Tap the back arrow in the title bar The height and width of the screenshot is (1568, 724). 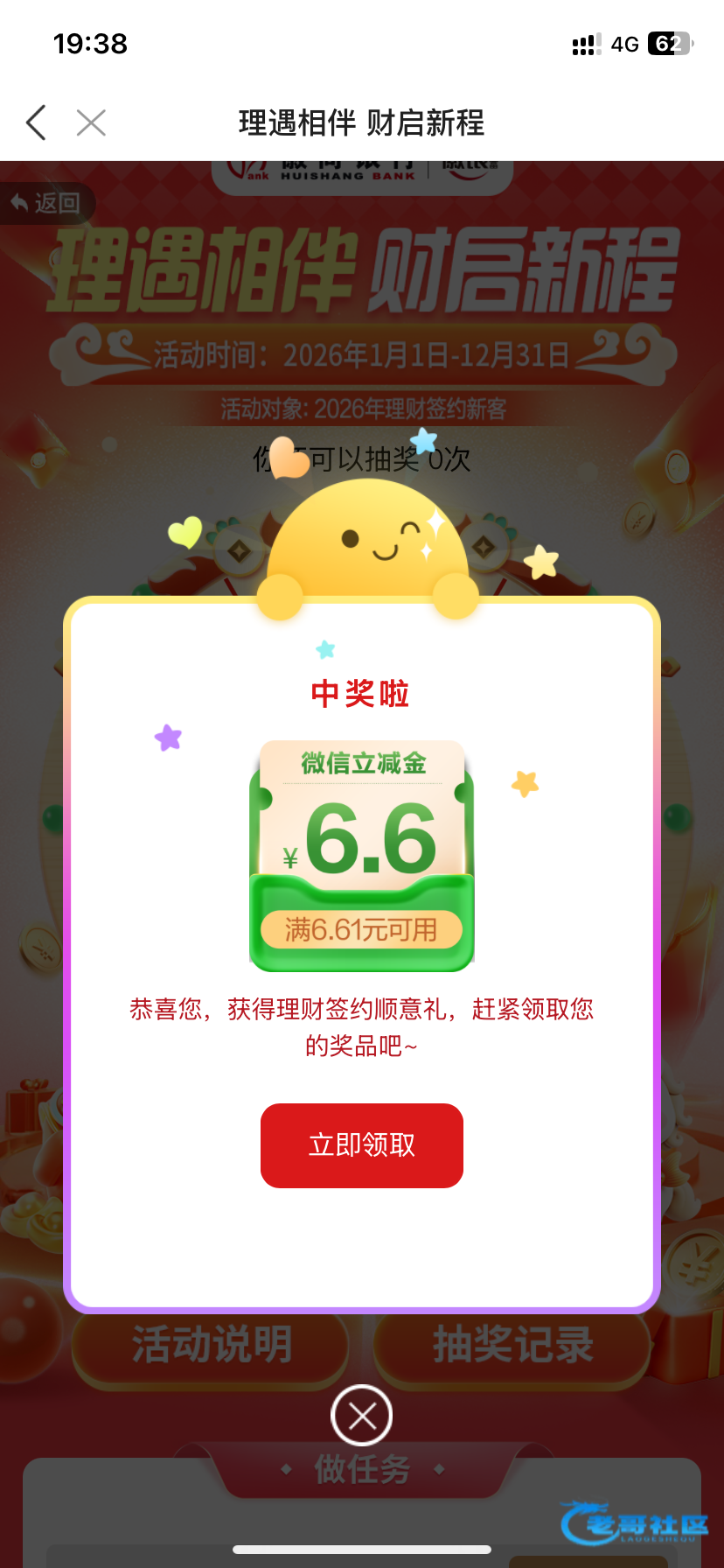pos(37,122)
